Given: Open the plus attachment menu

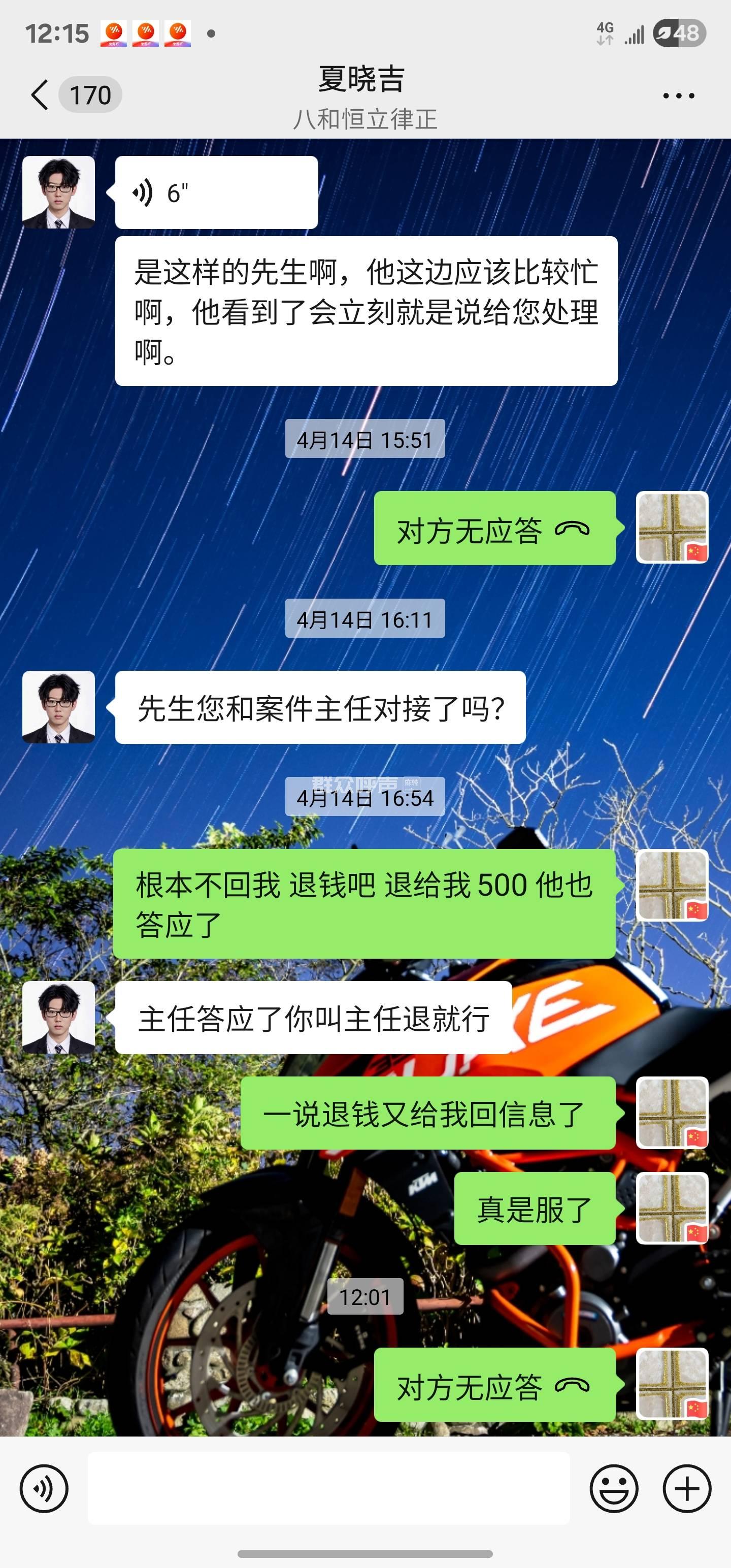Looking at the screenshot, I should 686,1488.
